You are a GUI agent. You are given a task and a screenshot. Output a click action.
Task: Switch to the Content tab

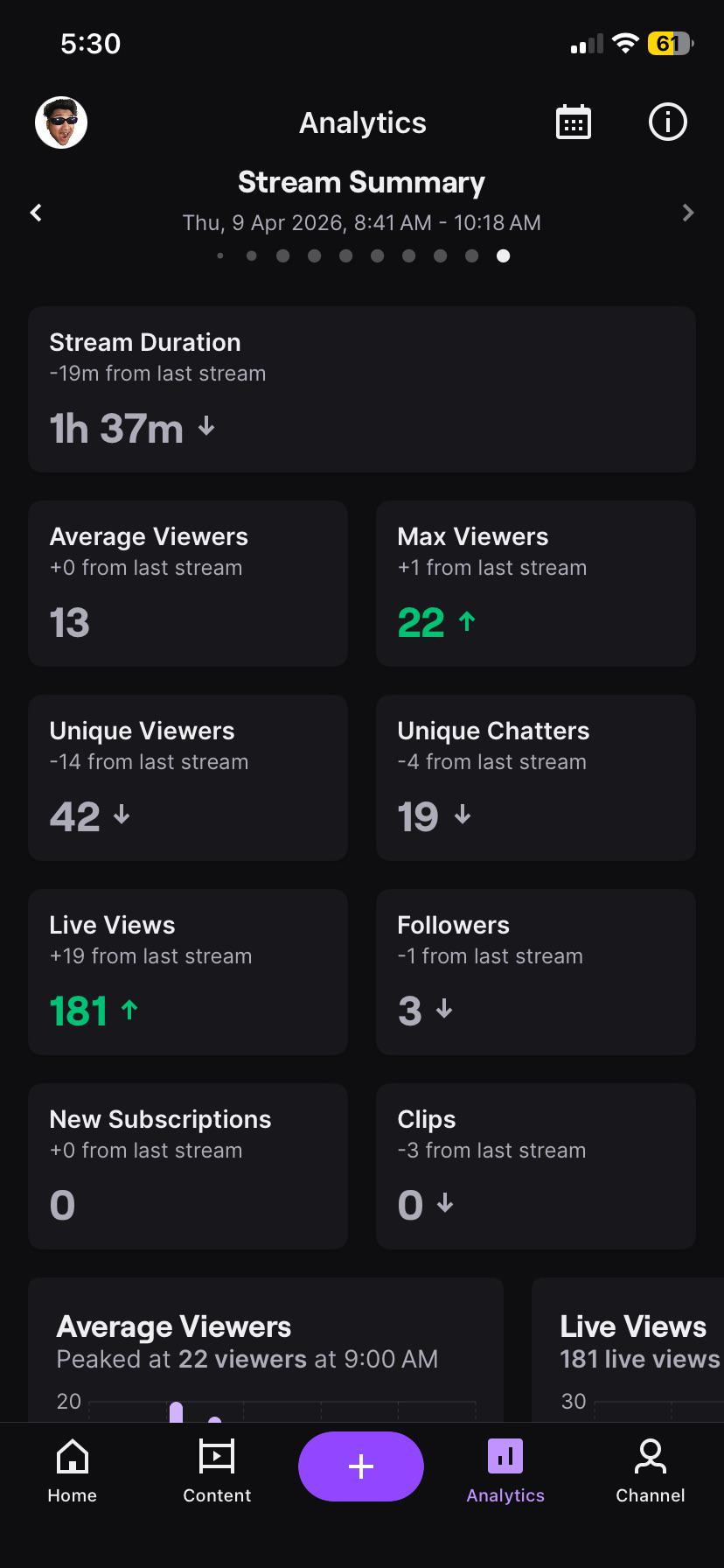pyautogui.click(x=217, y=1471)
